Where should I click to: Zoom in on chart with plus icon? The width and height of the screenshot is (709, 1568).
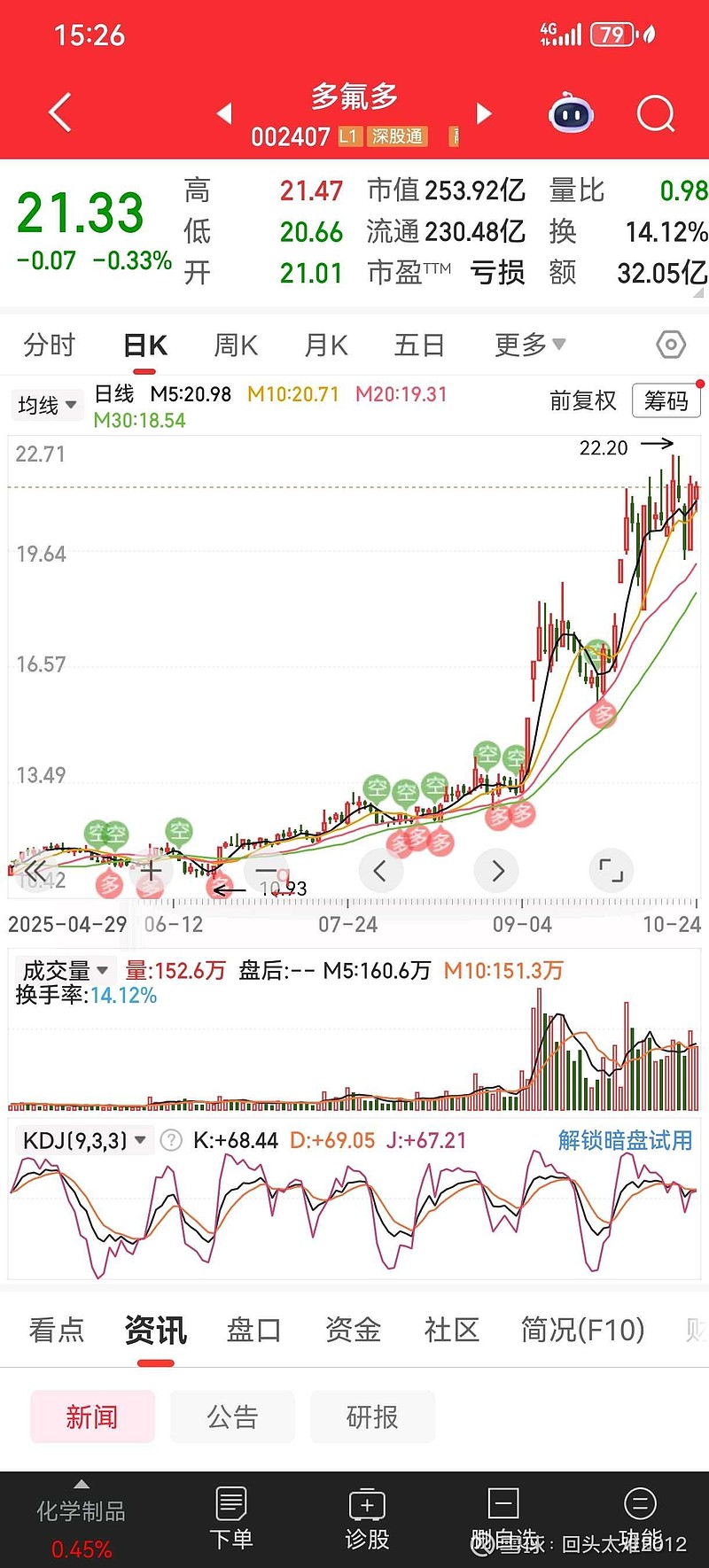[151, 871]
